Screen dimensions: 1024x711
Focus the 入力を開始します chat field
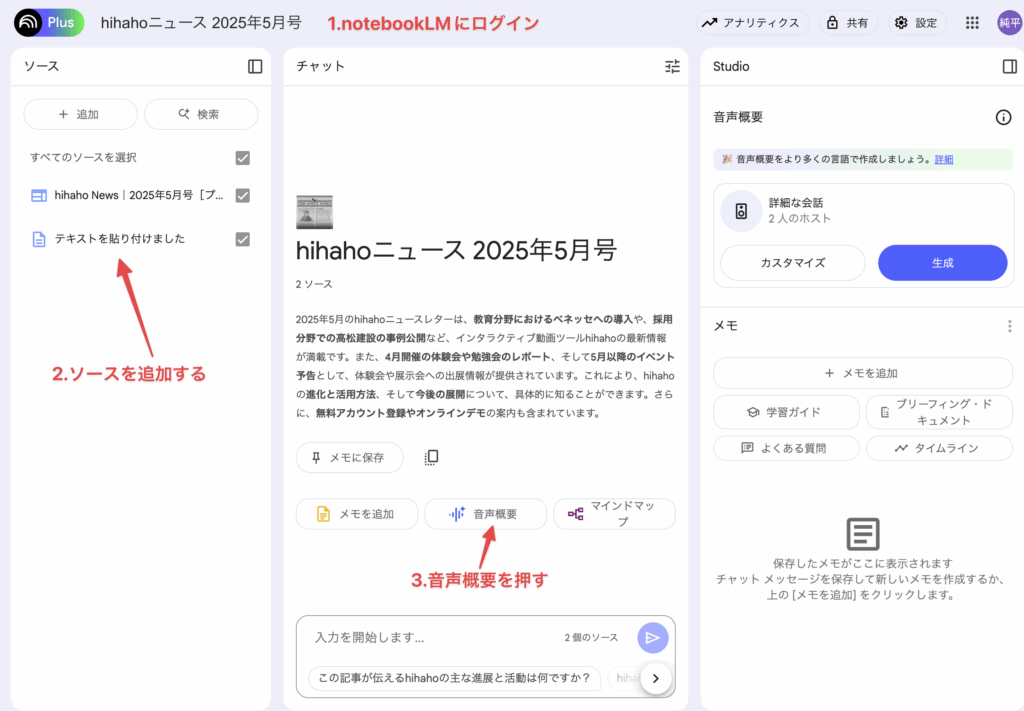(x=430, y=637)
